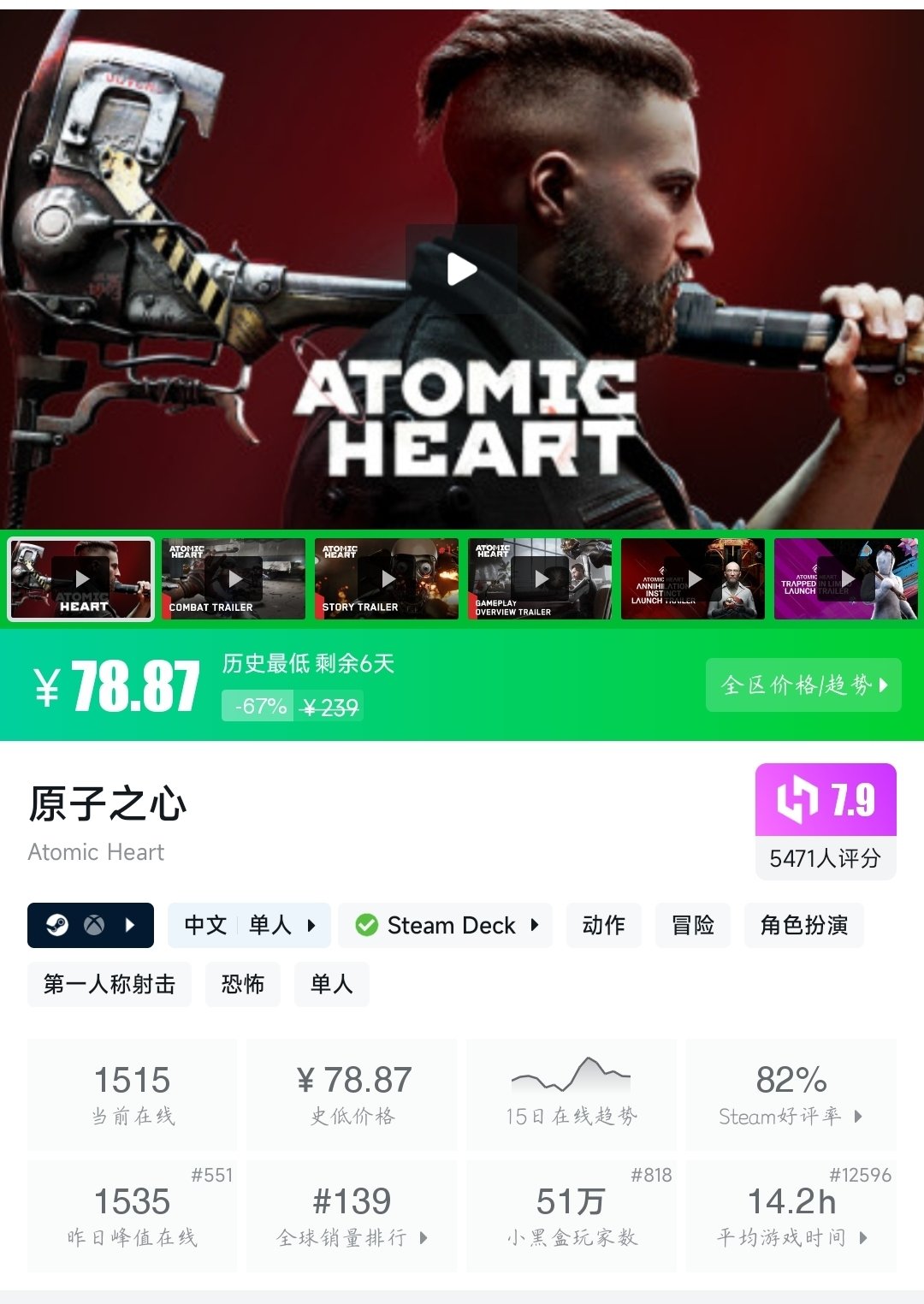
Task: Browse games tagged 恐怖
Action: tap(243, 984)
